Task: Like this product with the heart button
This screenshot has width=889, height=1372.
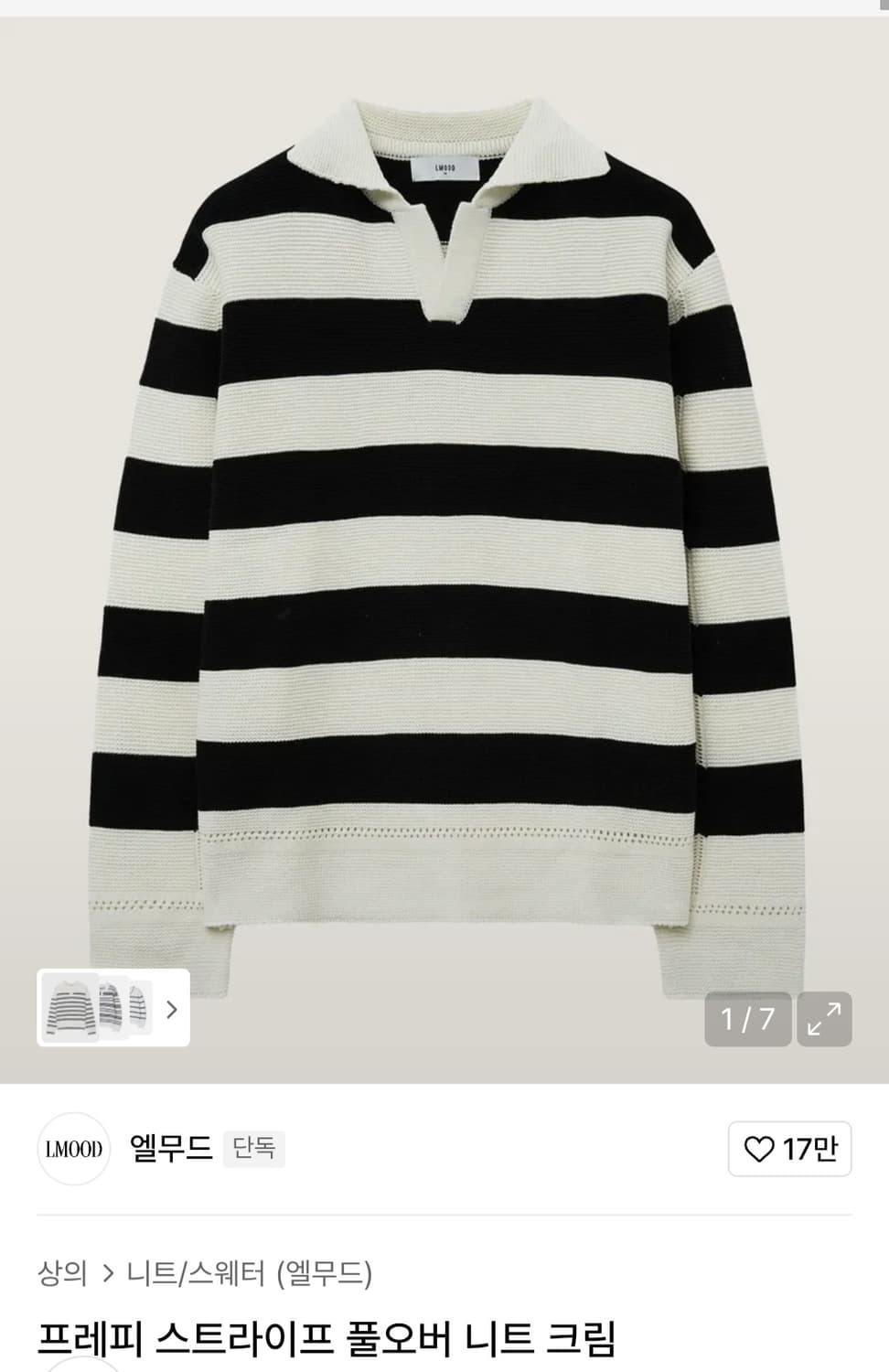Action: point(789,1149)
